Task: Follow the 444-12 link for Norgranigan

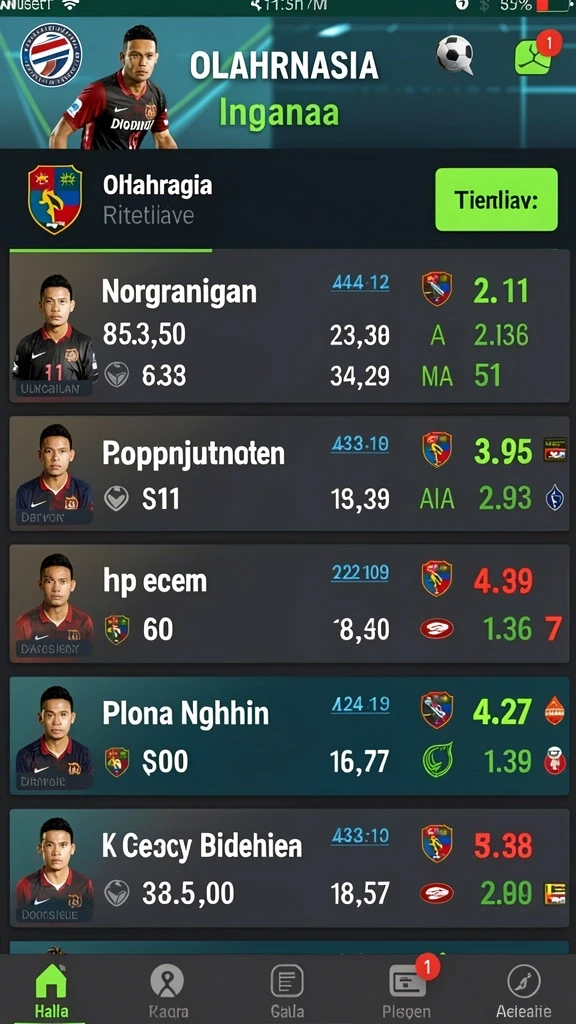Action: coord(360,283)
